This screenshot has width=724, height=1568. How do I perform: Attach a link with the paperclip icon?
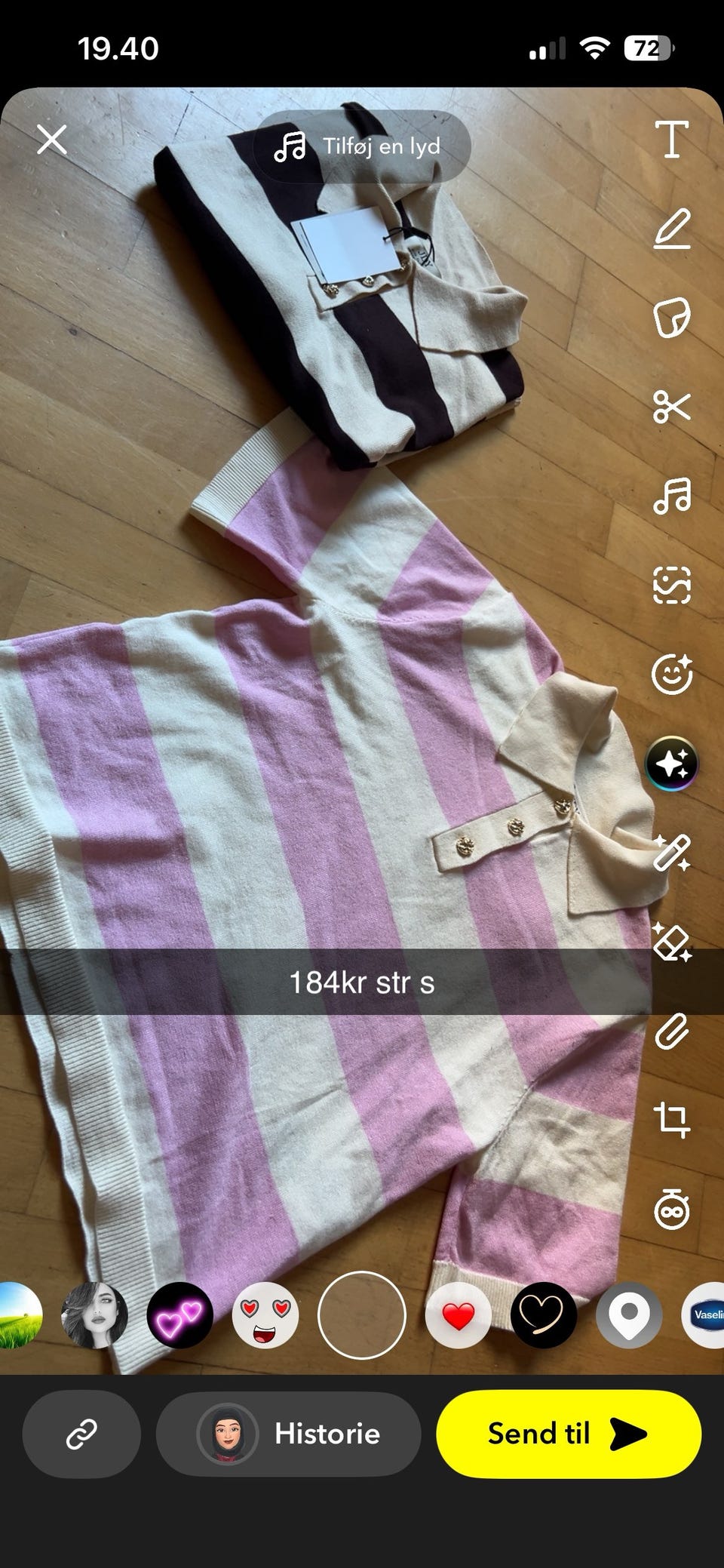point(671,1031)
